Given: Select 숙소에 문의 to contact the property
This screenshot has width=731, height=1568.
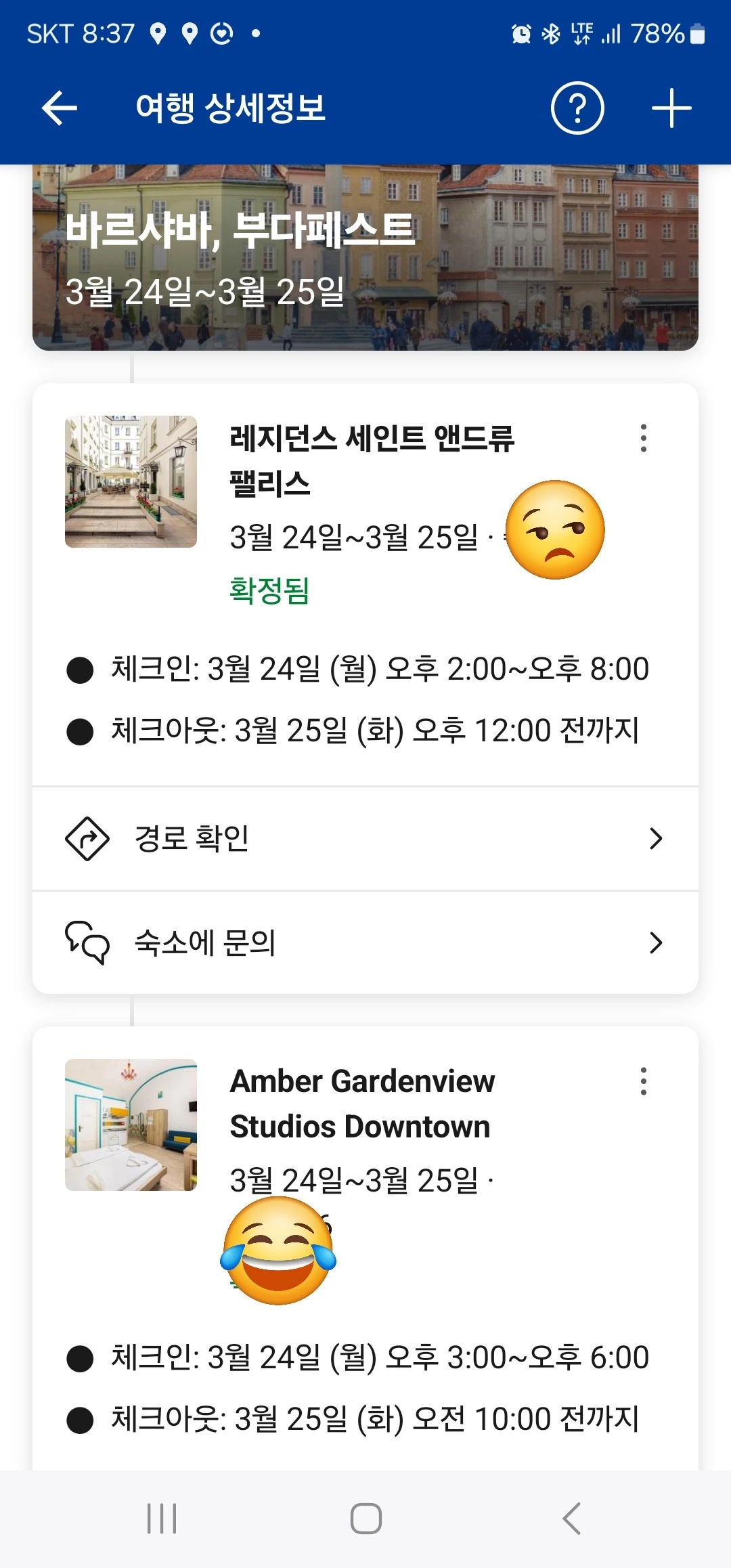Looking at the screenshot, I should (x=365, y=942).
